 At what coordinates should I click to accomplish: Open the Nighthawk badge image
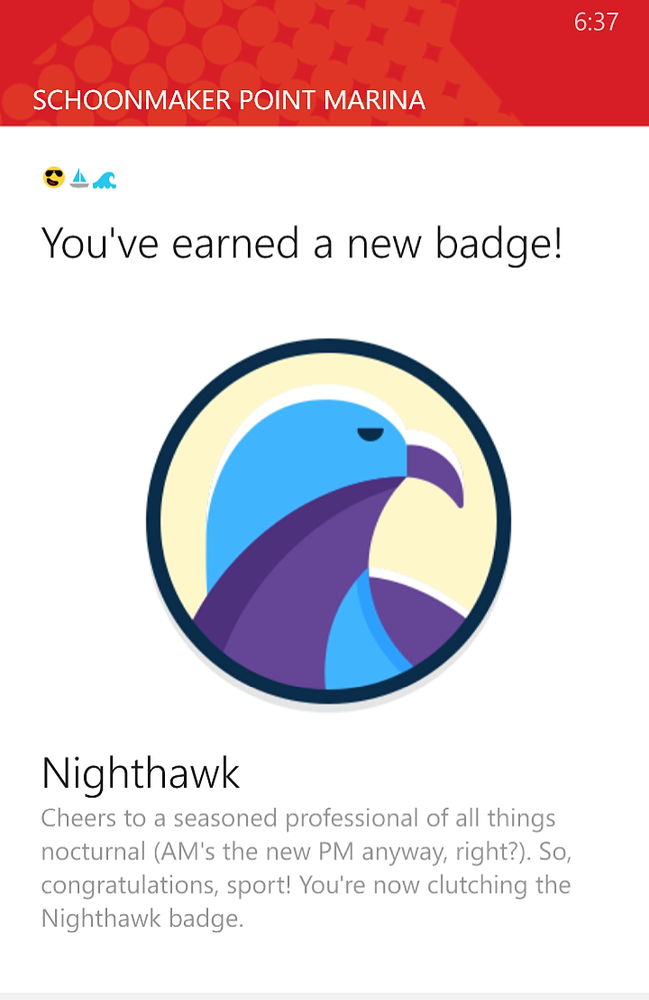coord(328,522)
